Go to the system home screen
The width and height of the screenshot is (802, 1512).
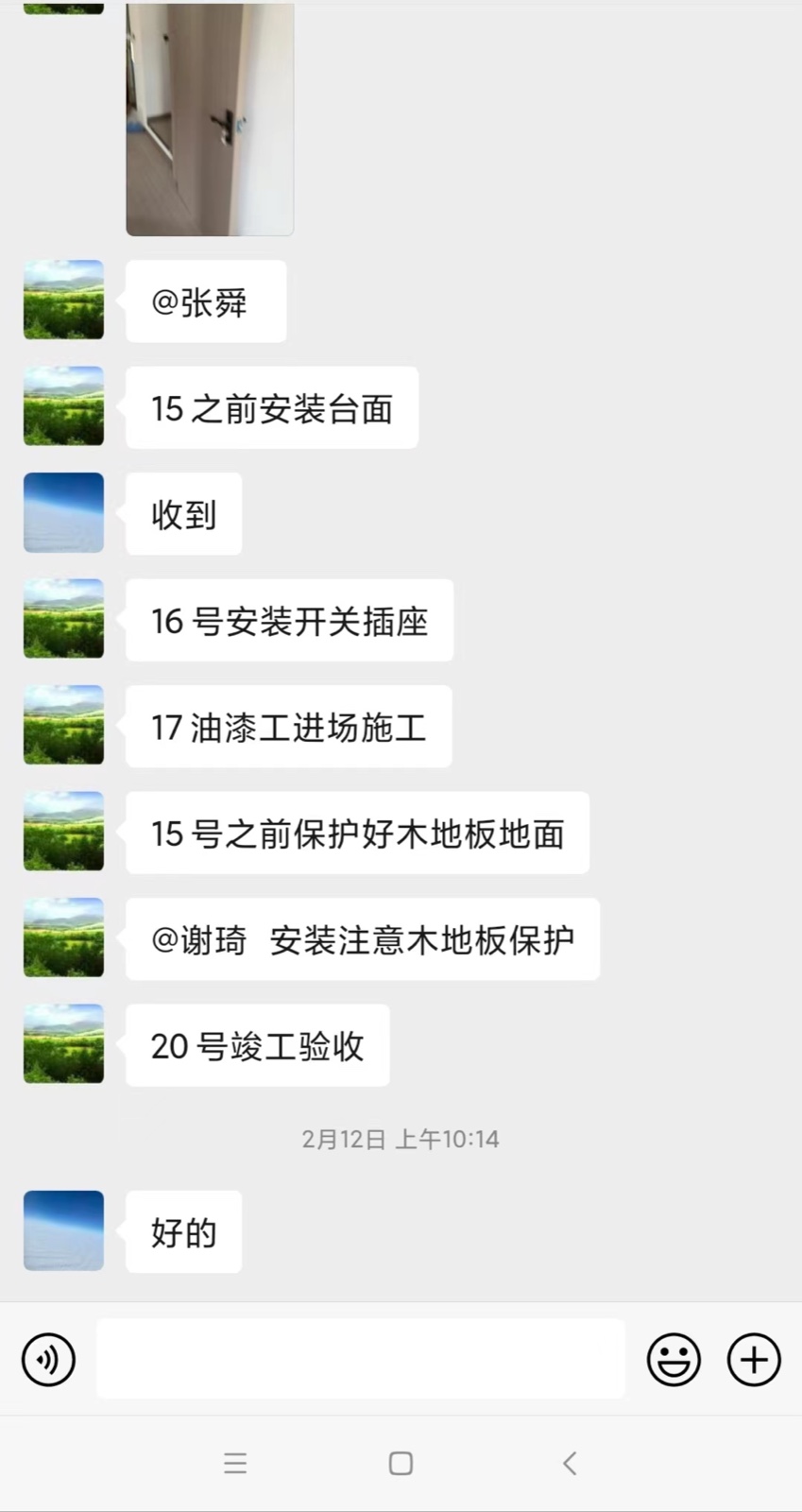pyautogui.click(x=401, y=1464)
